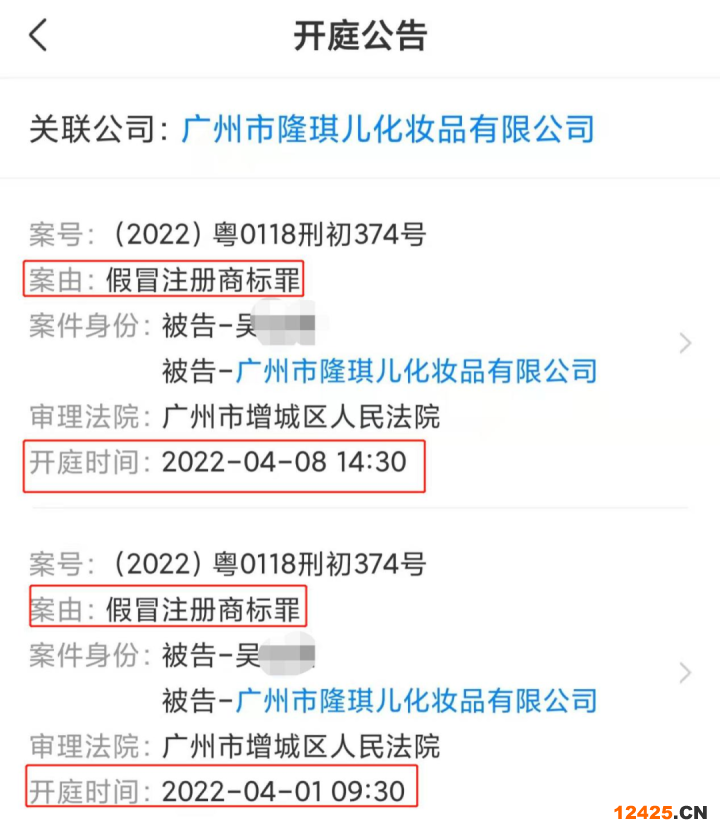Go back using the top-left arrow
720x835 pixels.
[38, 36]
